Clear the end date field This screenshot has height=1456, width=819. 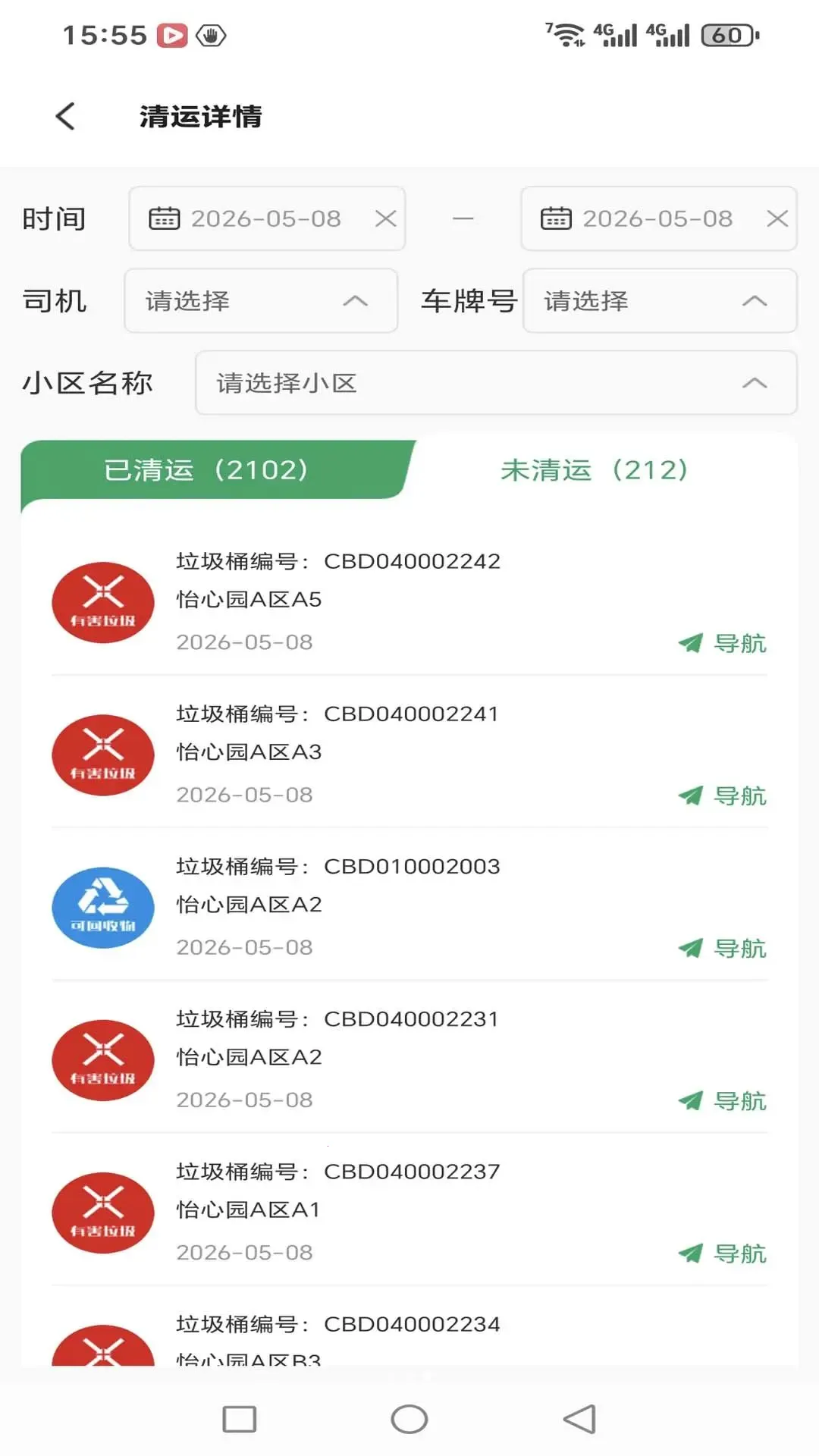(x=777, y=218)
